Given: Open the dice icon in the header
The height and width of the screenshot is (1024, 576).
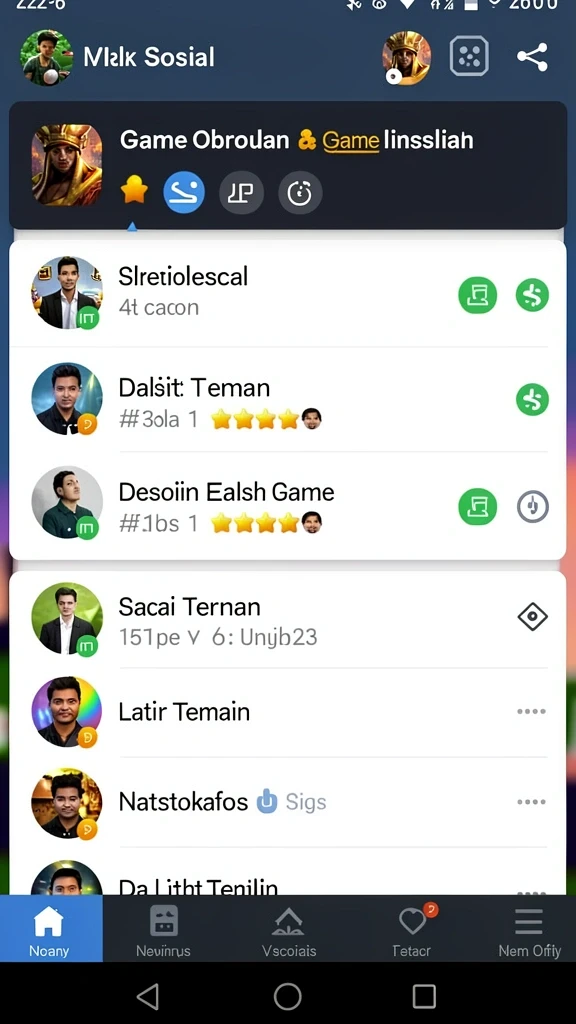Looking at the screenshot, I should (469, 57).
